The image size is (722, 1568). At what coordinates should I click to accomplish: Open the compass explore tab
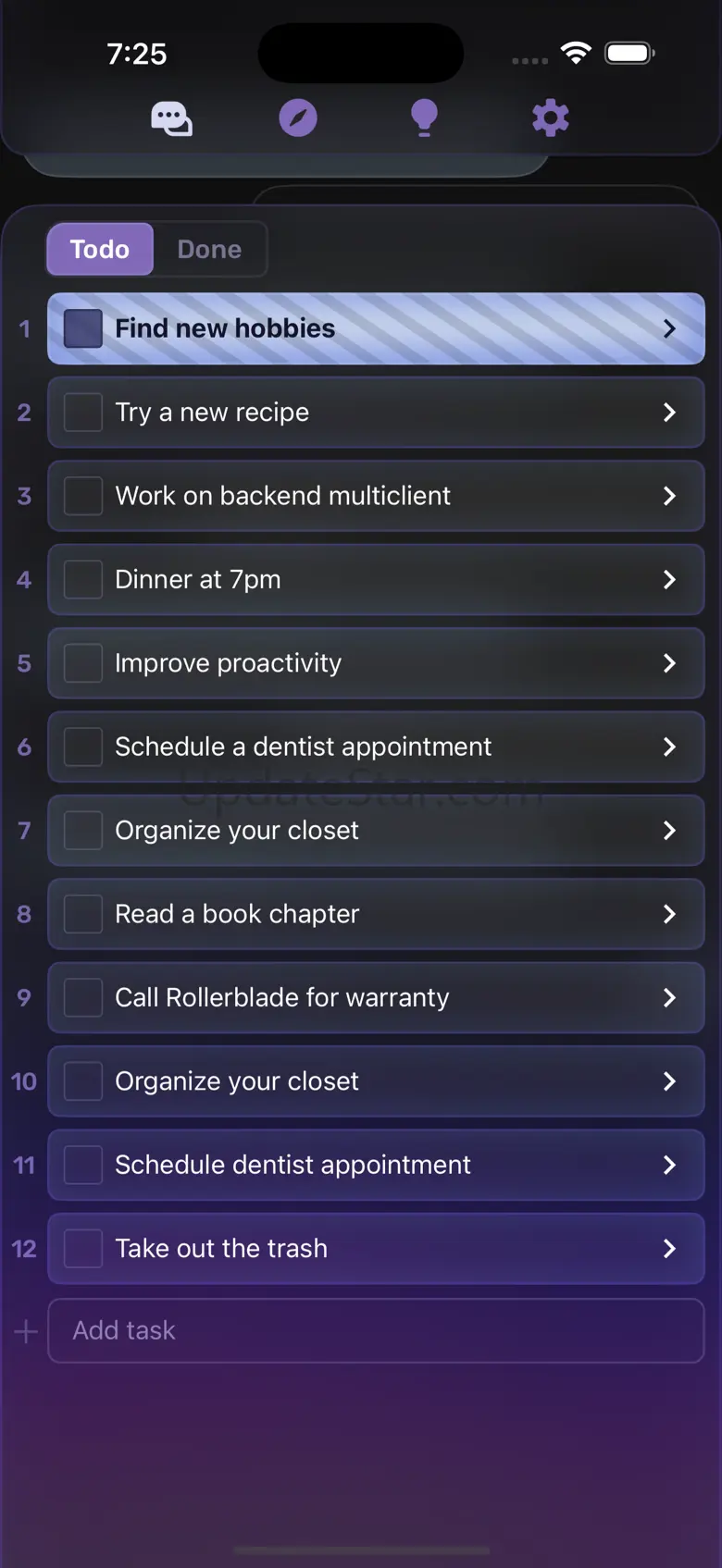(298, 118)
